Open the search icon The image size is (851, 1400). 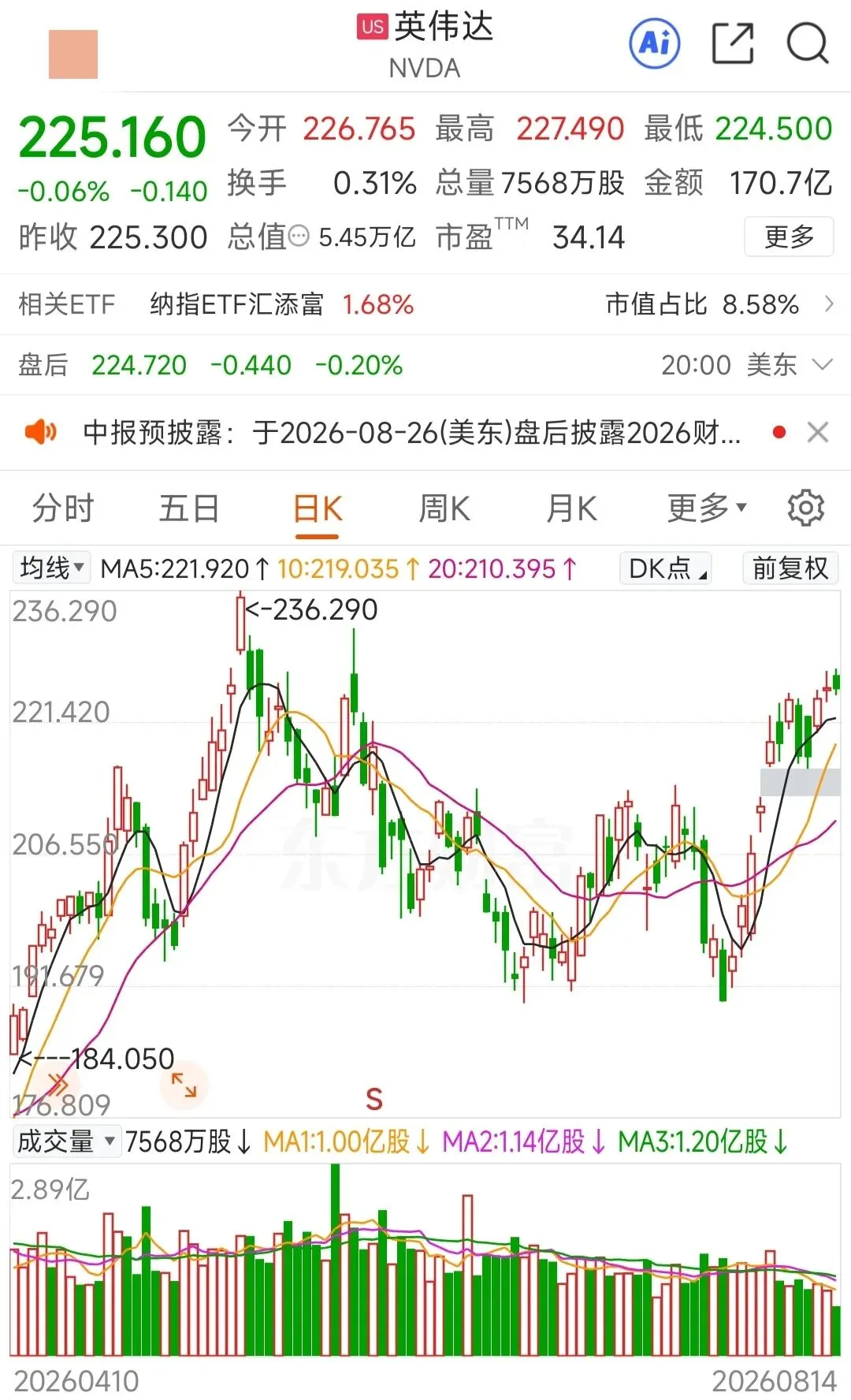(x=808, y=43)
